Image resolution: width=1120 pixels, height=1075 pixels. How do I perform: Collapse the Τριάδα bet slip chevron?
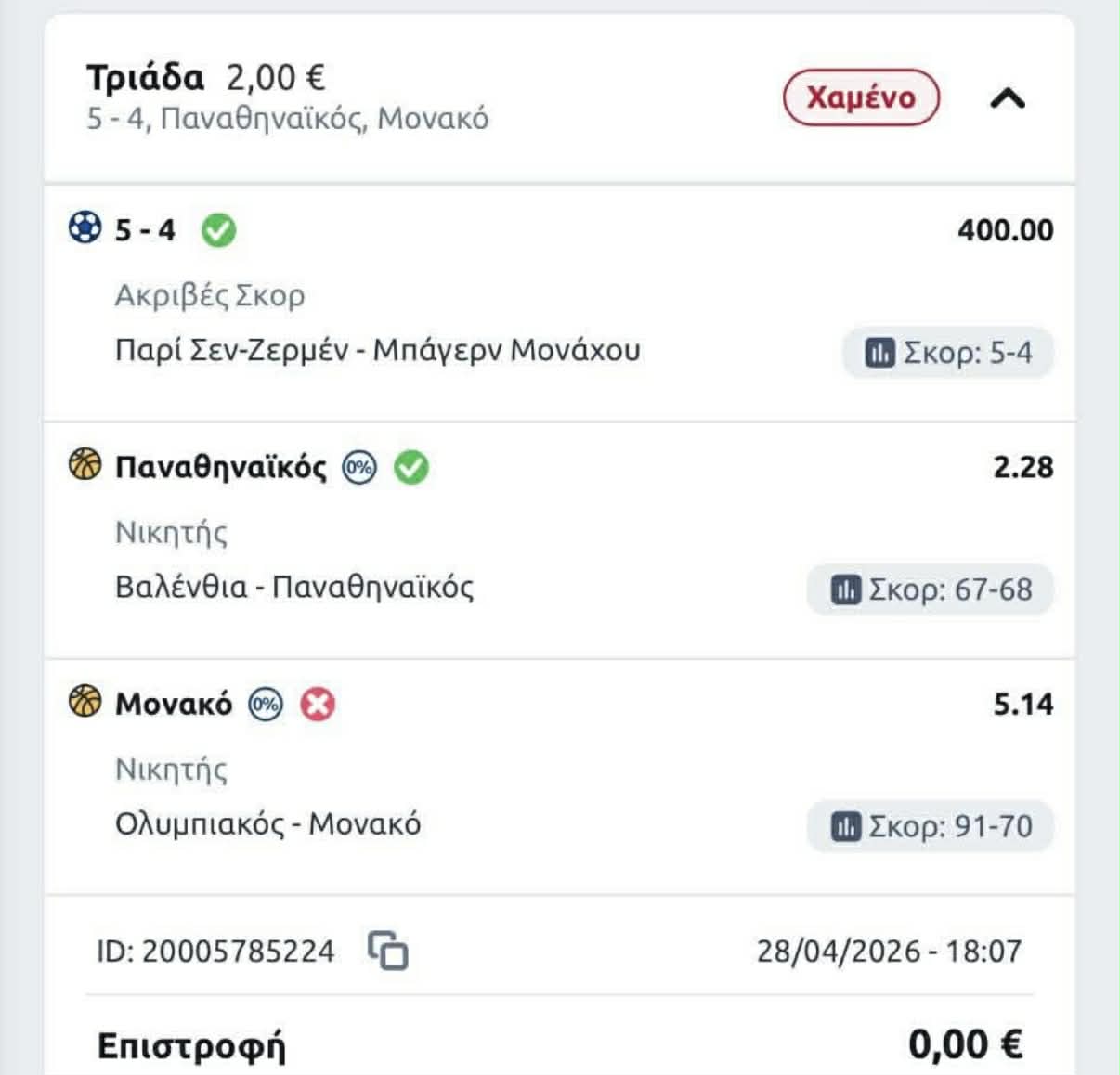tap(1007, 97)
